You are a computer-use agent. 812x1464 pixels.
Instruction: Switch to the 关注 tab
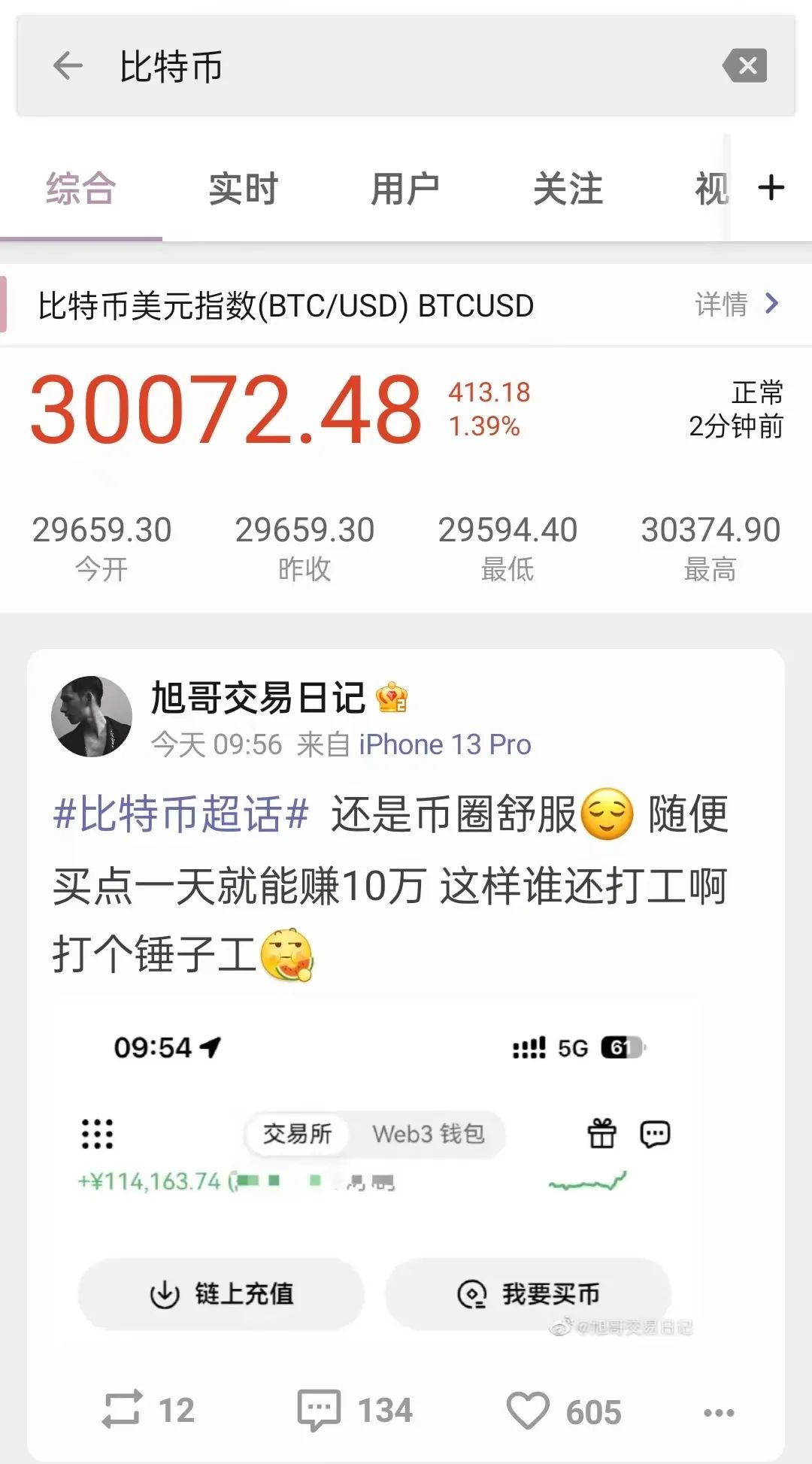pos(568,189)
